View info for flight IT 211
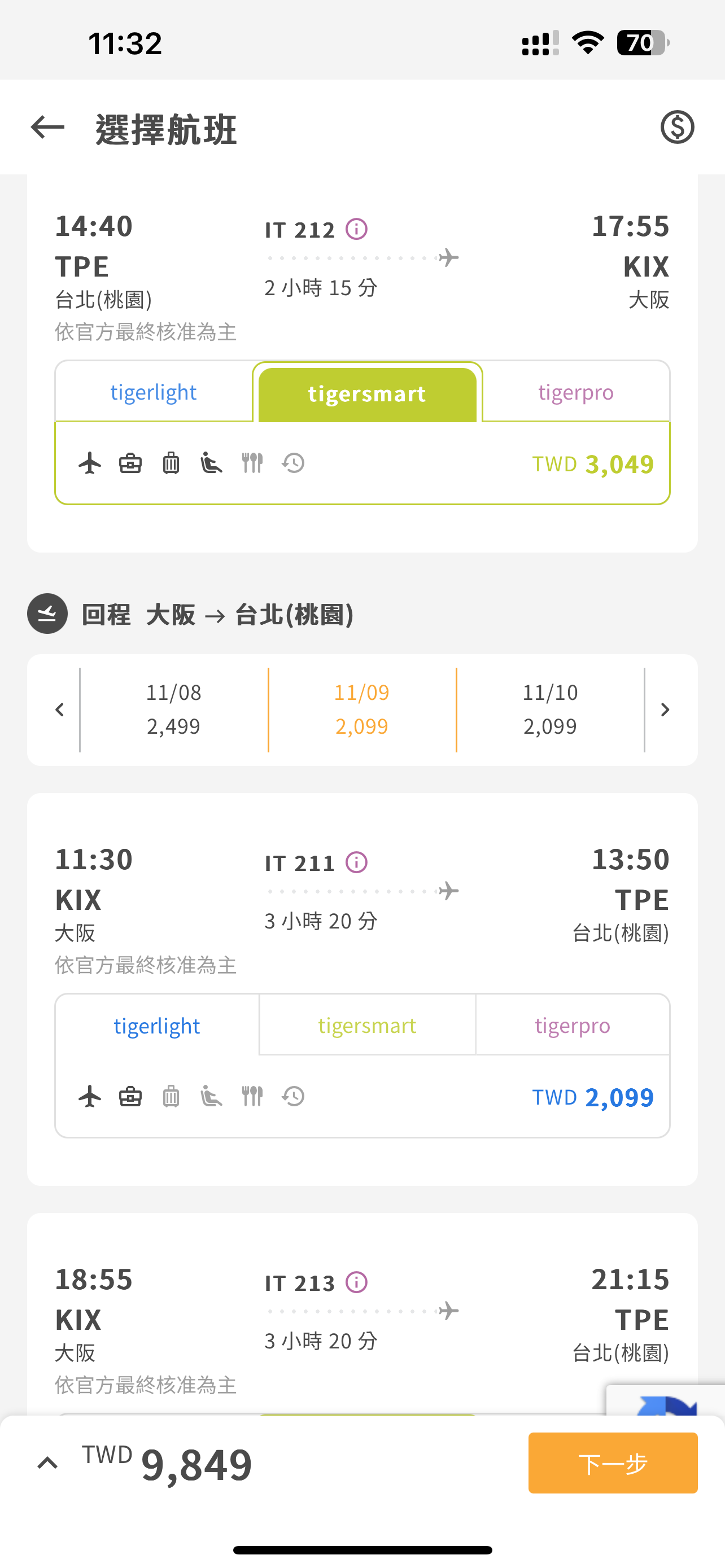Viewport: 725px width, 1568px height. click(357, 862)
